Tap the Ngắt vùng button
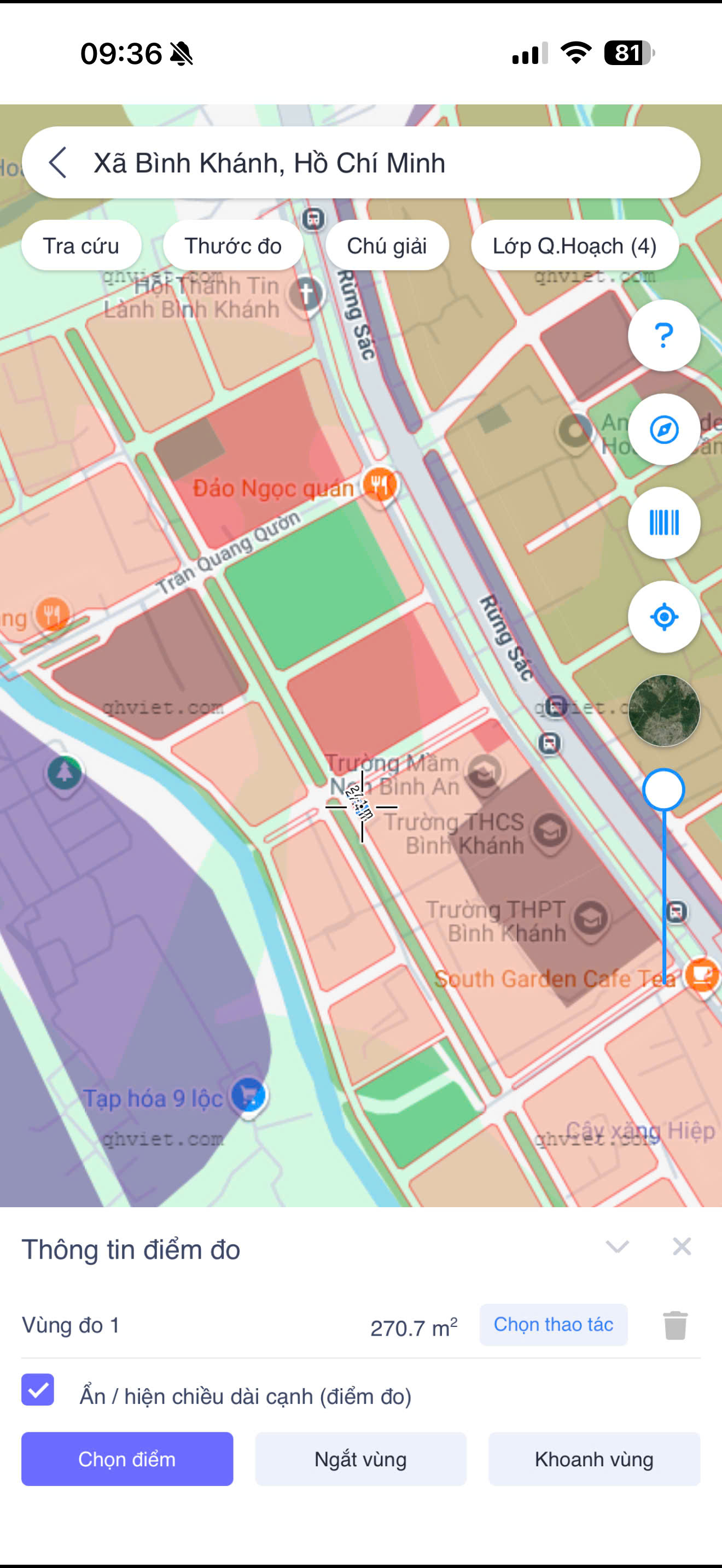 pyautogui.click(x=360, y=1459)
